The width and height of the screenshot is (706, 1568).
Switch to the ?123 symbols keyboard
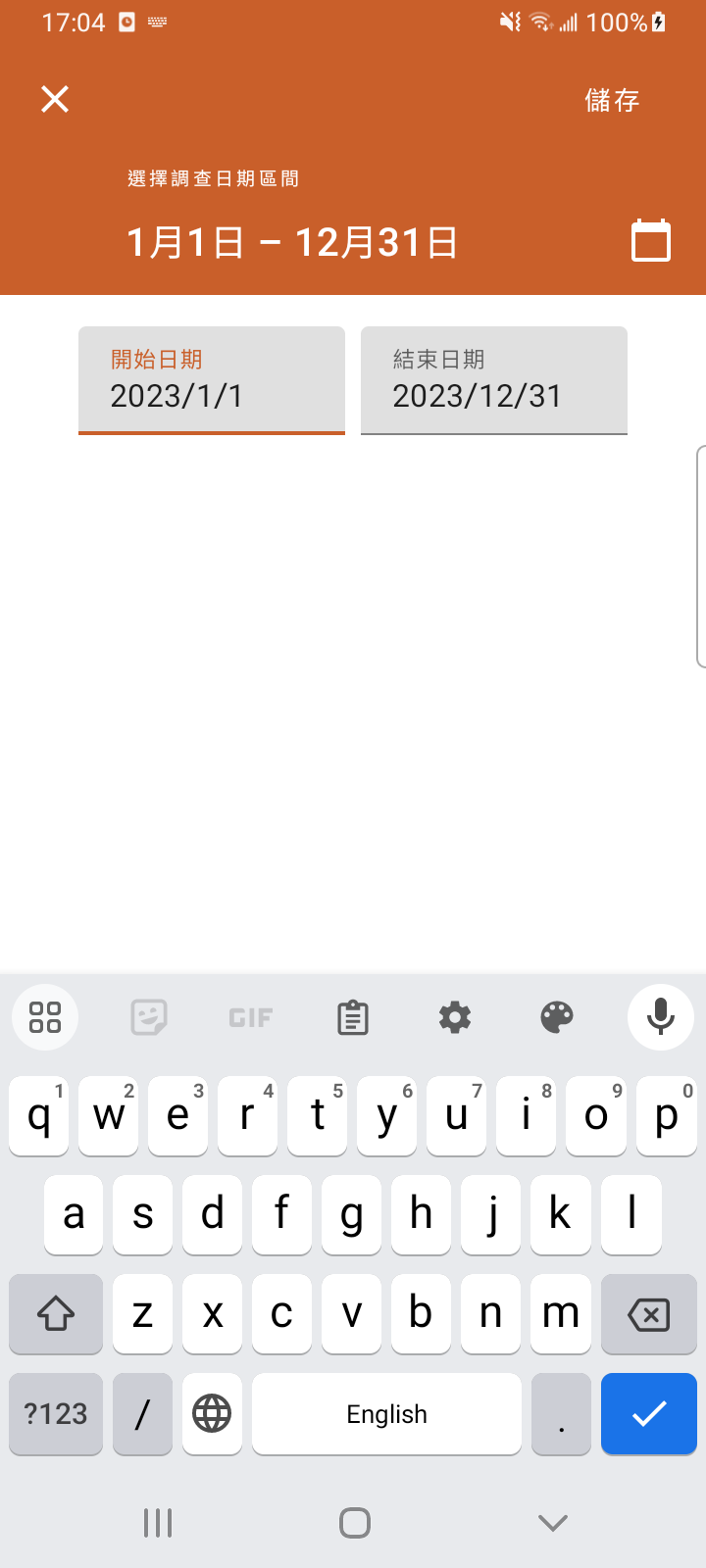click(56, 1413)
